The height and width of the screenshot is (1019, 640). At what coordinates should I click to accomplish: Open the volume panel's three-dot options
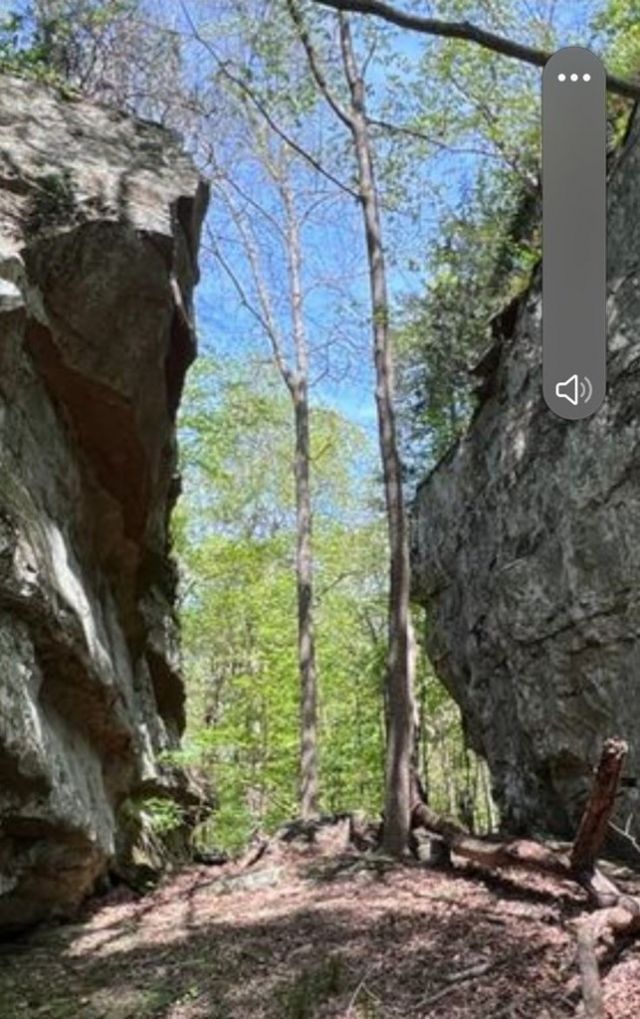tap(574, 77)
